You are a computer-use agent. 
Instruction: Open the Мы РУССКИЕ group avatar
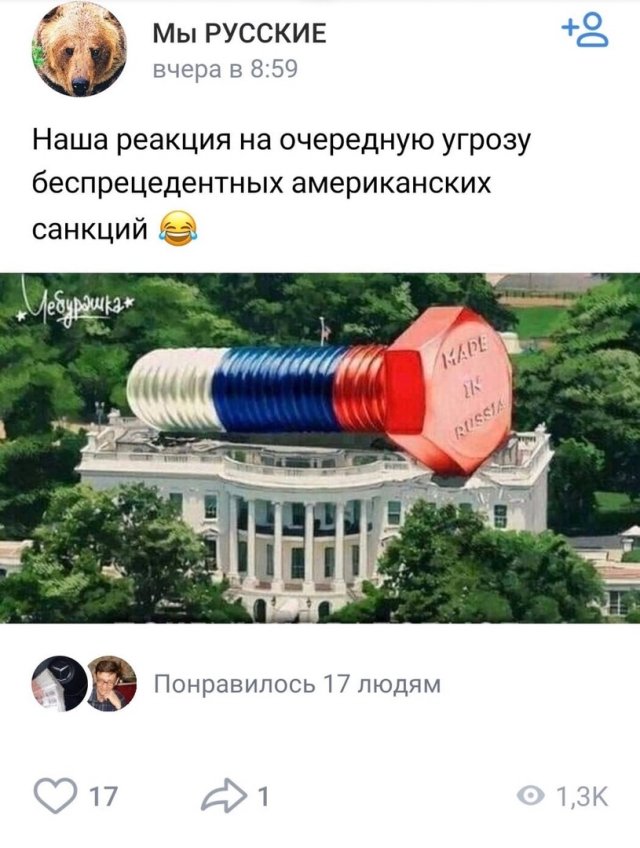point(80,49)
